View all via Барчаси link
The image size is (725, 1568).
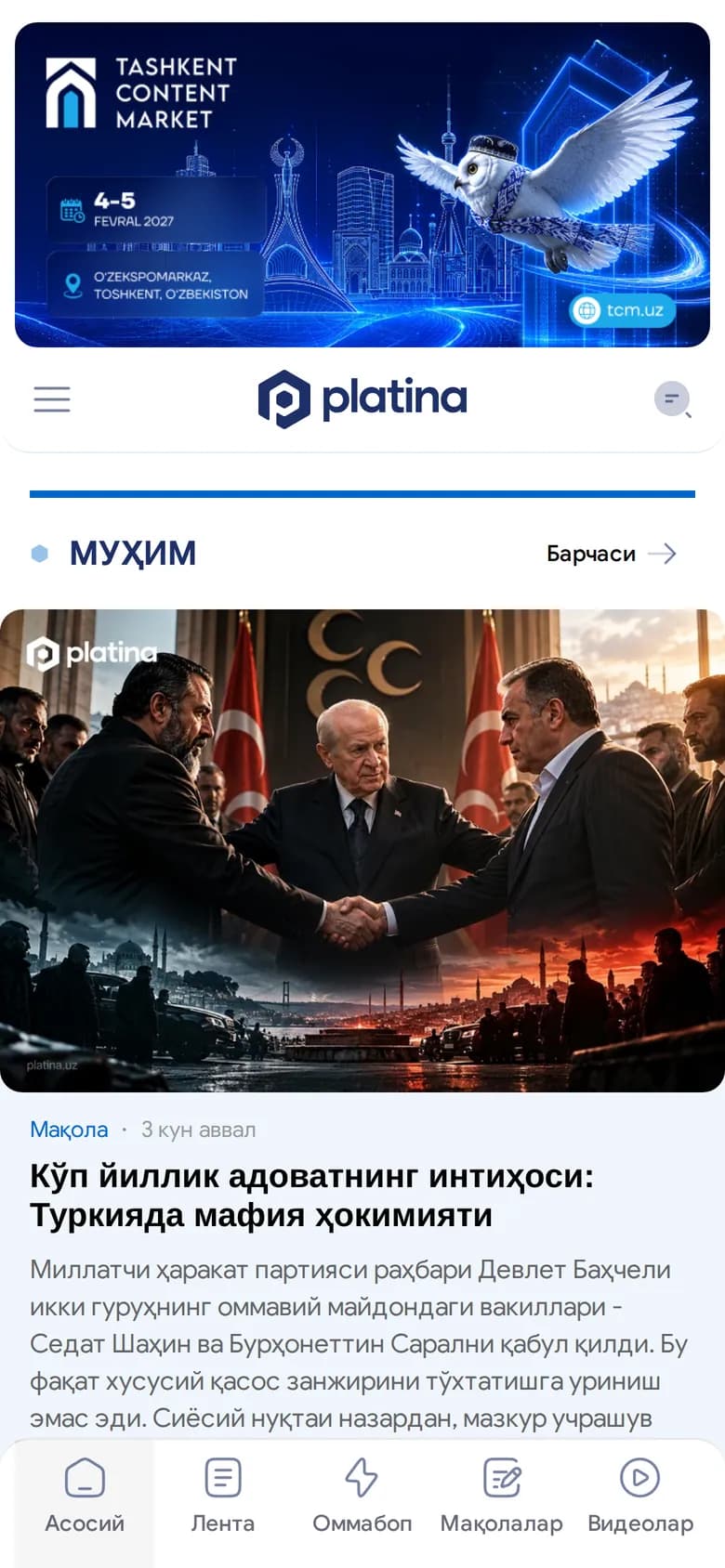pos(612,554)
